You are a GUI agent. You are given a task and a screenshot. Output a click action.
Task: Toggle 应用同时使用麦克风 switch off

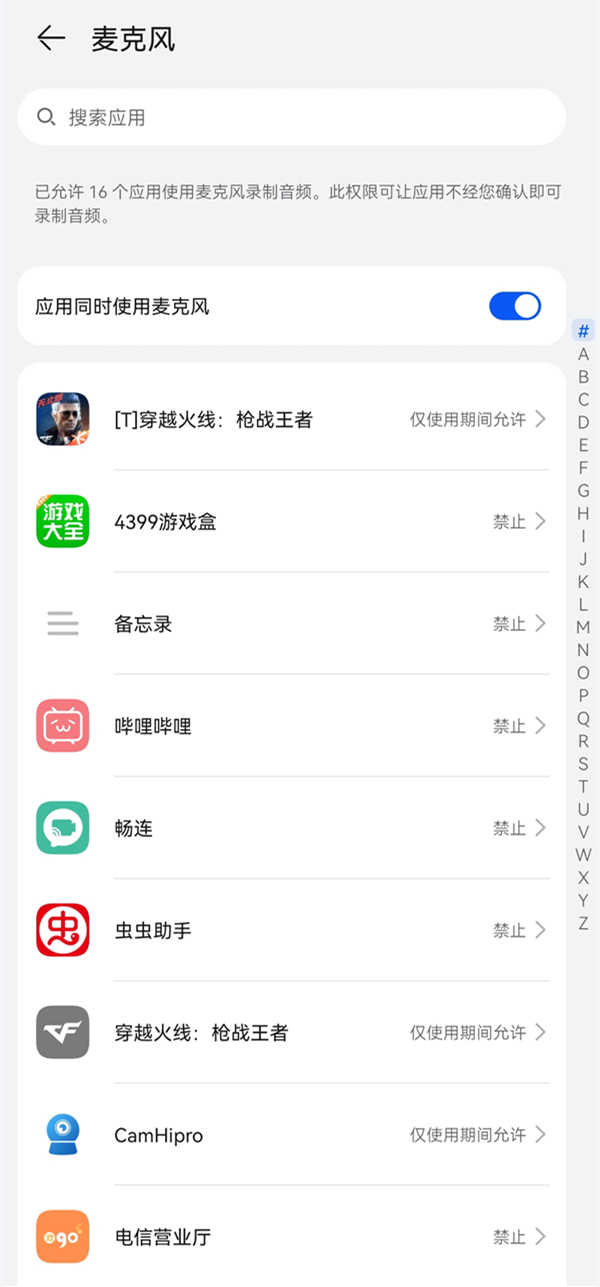pyautogui.click(x=514, y=306)
